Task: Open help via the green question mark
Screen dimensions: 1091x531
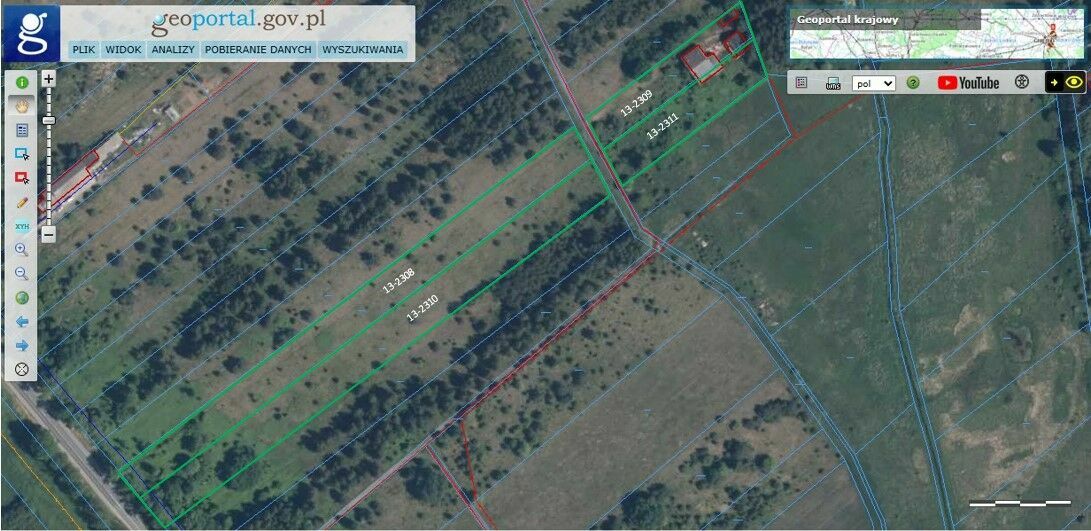Action: pos(912,83)
